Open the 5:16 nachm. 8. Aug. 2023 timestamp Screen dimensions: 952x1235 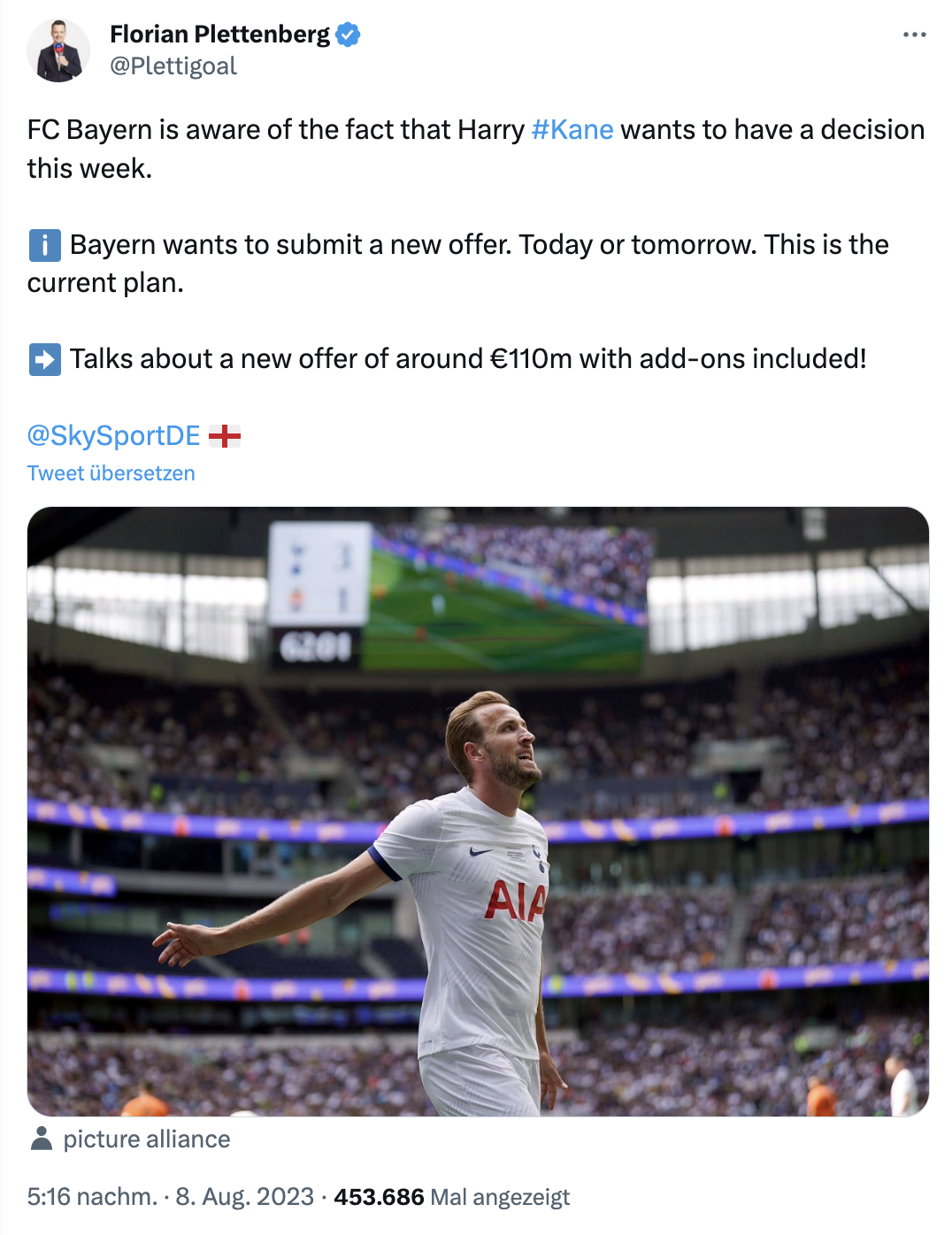click(x=170, y=1197)
